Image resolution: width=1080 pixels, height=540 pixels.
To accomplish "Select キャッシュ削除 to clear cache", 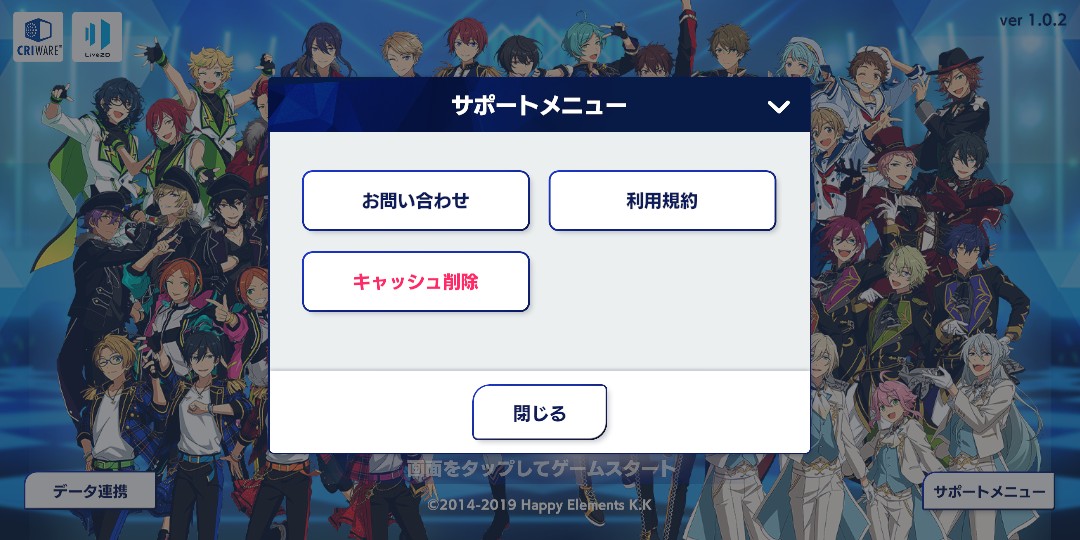I will point(415,282).
